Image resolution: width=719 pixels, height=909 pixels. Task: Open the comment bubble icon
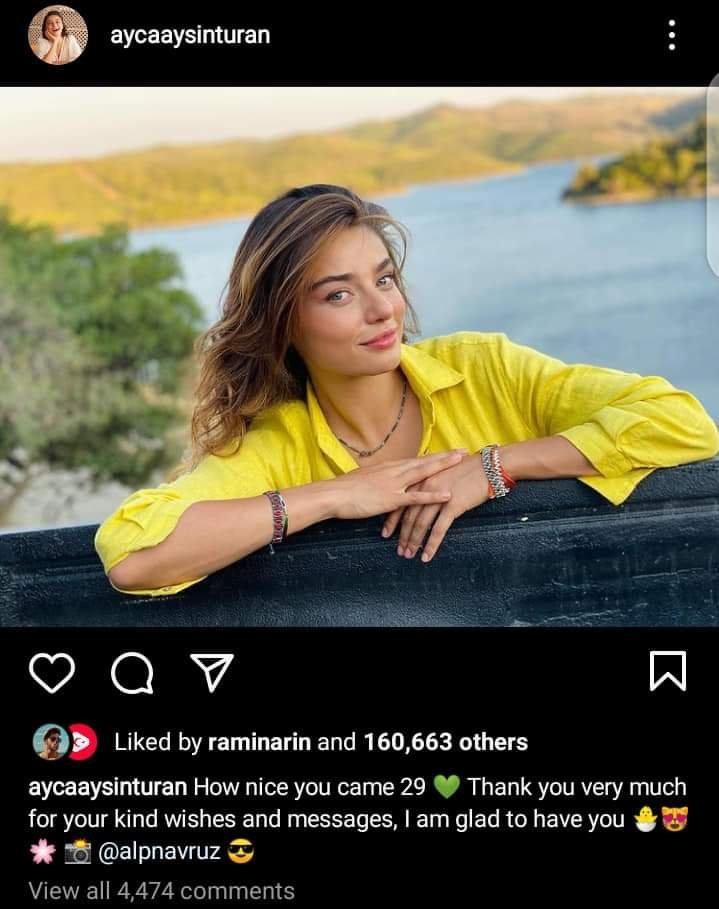click(x=132, y=673)
